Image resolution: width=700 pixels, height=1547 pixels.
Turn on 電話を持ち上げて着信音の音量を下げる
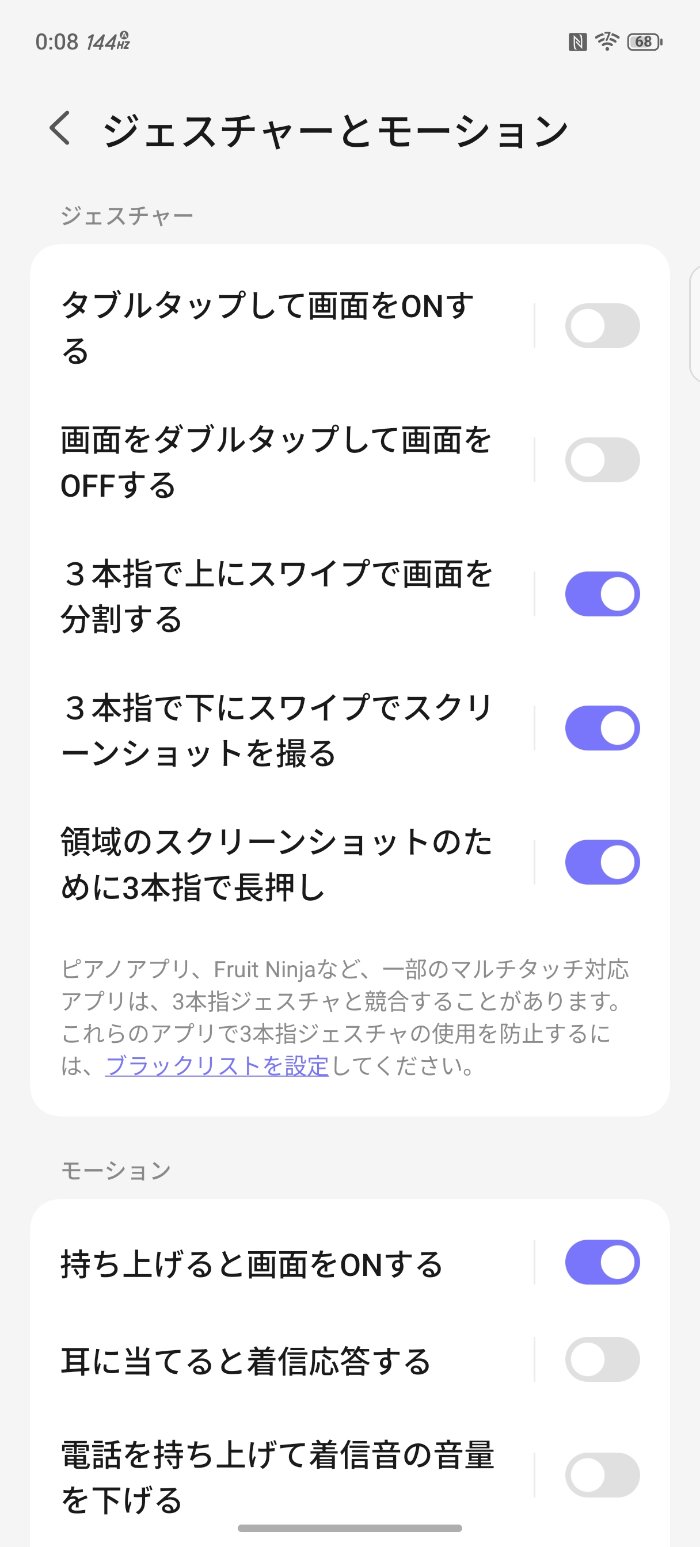(602, 1475)
